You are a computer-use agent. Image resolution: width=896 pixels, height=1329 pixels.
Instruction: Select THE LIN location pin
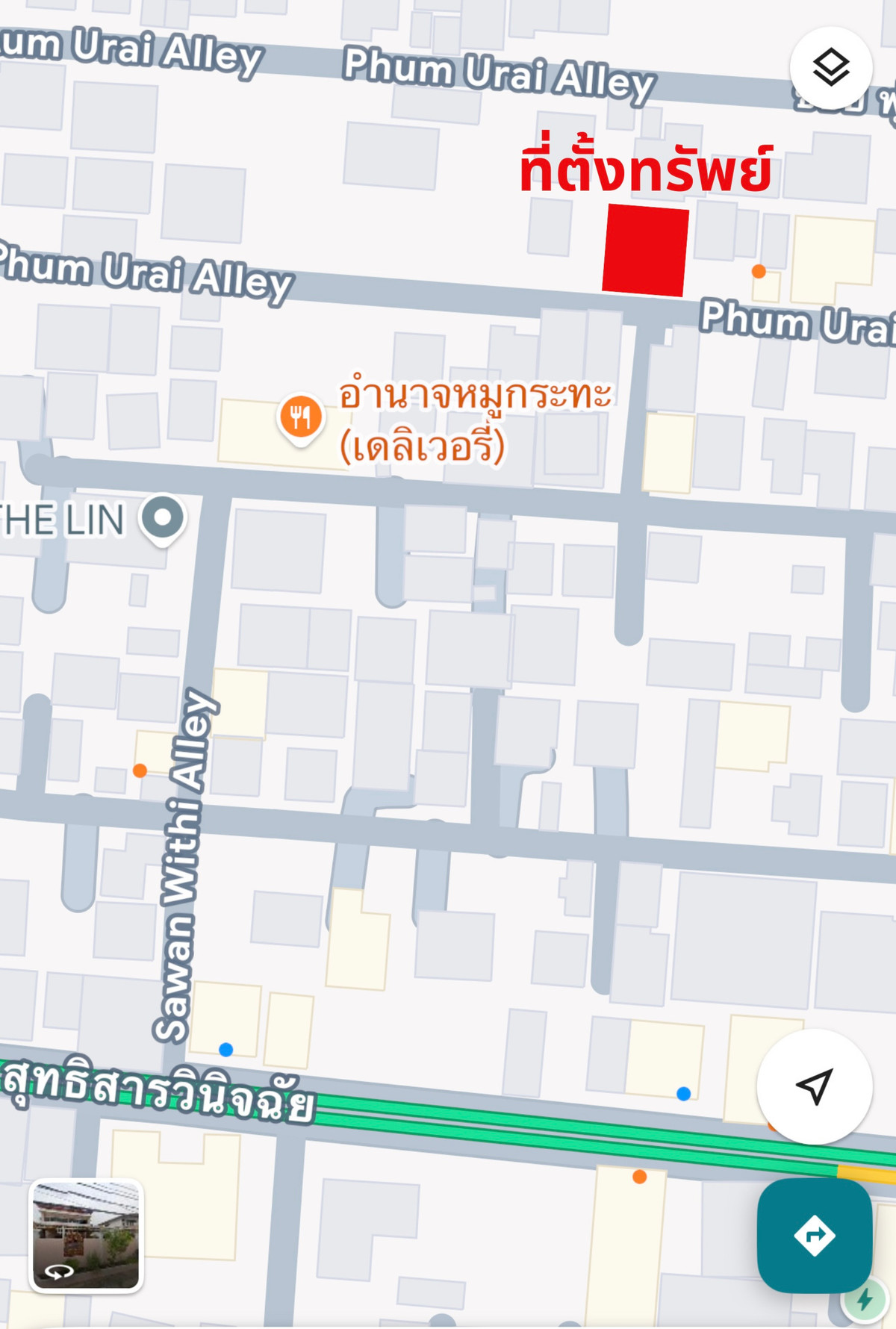[163, 517]
